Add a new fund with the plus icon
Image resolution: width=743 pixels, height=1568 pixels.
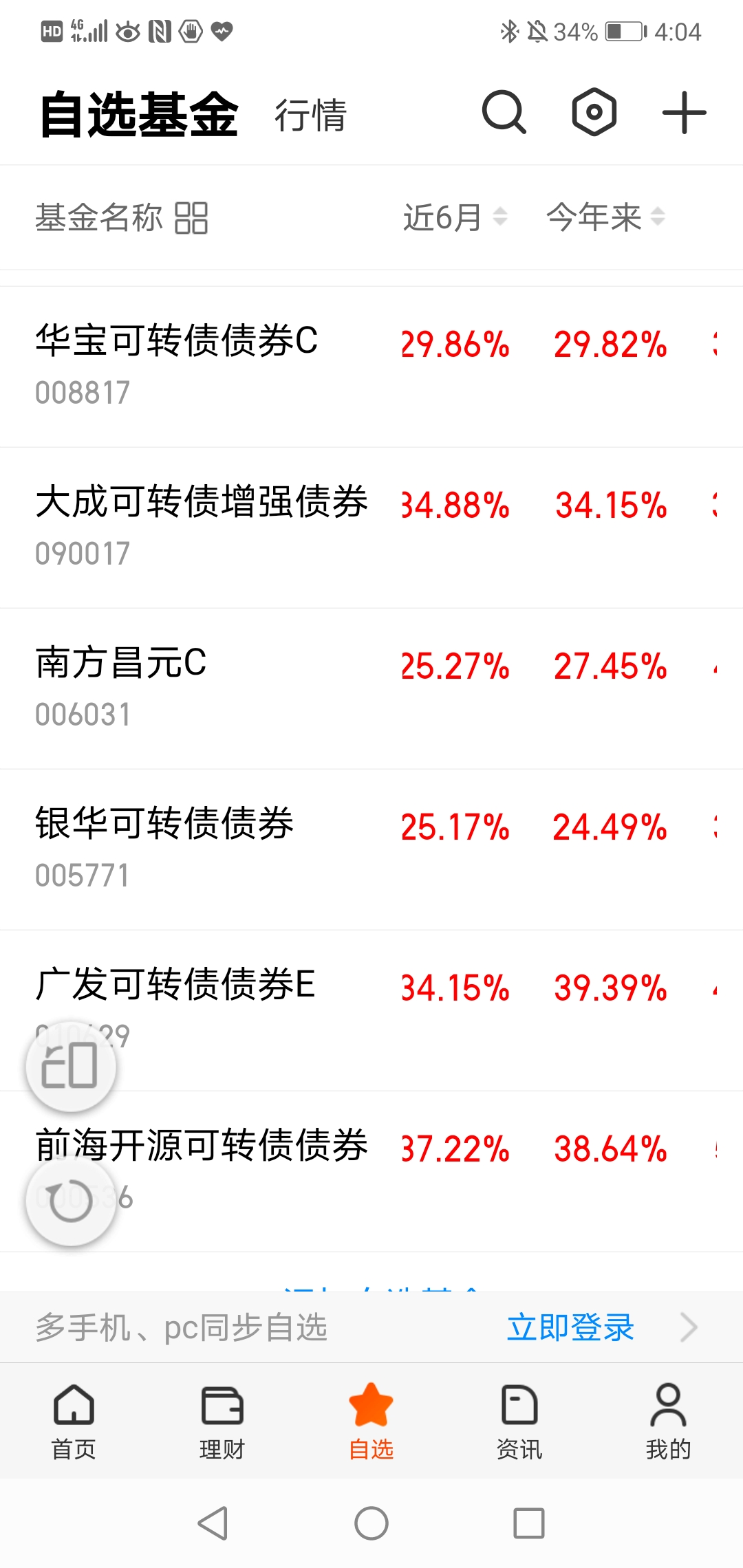(x=684, y=112)
